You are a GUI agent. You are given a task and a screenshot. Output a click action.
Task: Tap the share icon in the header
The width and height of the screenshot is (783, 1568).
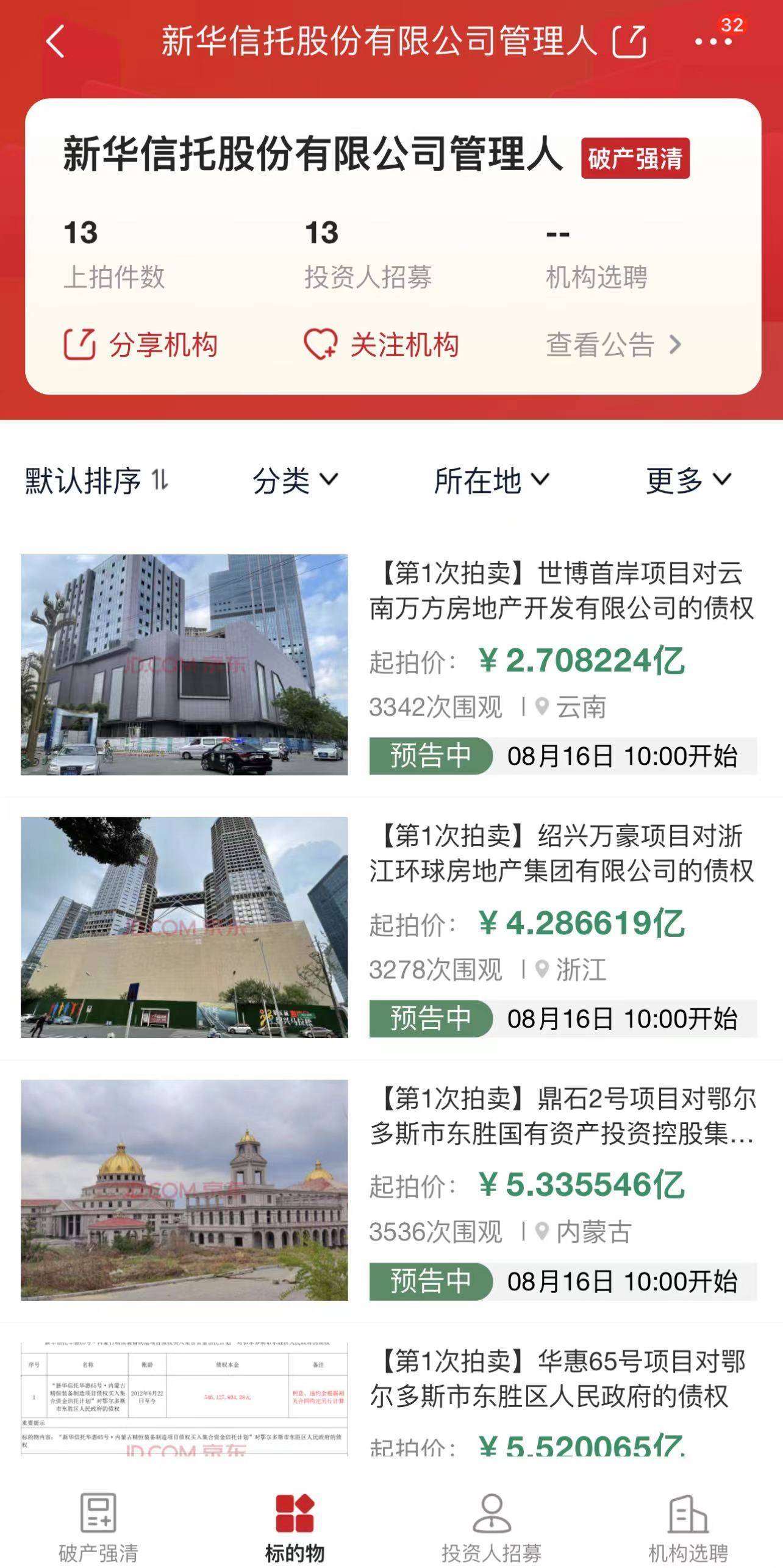click(629, 41)
